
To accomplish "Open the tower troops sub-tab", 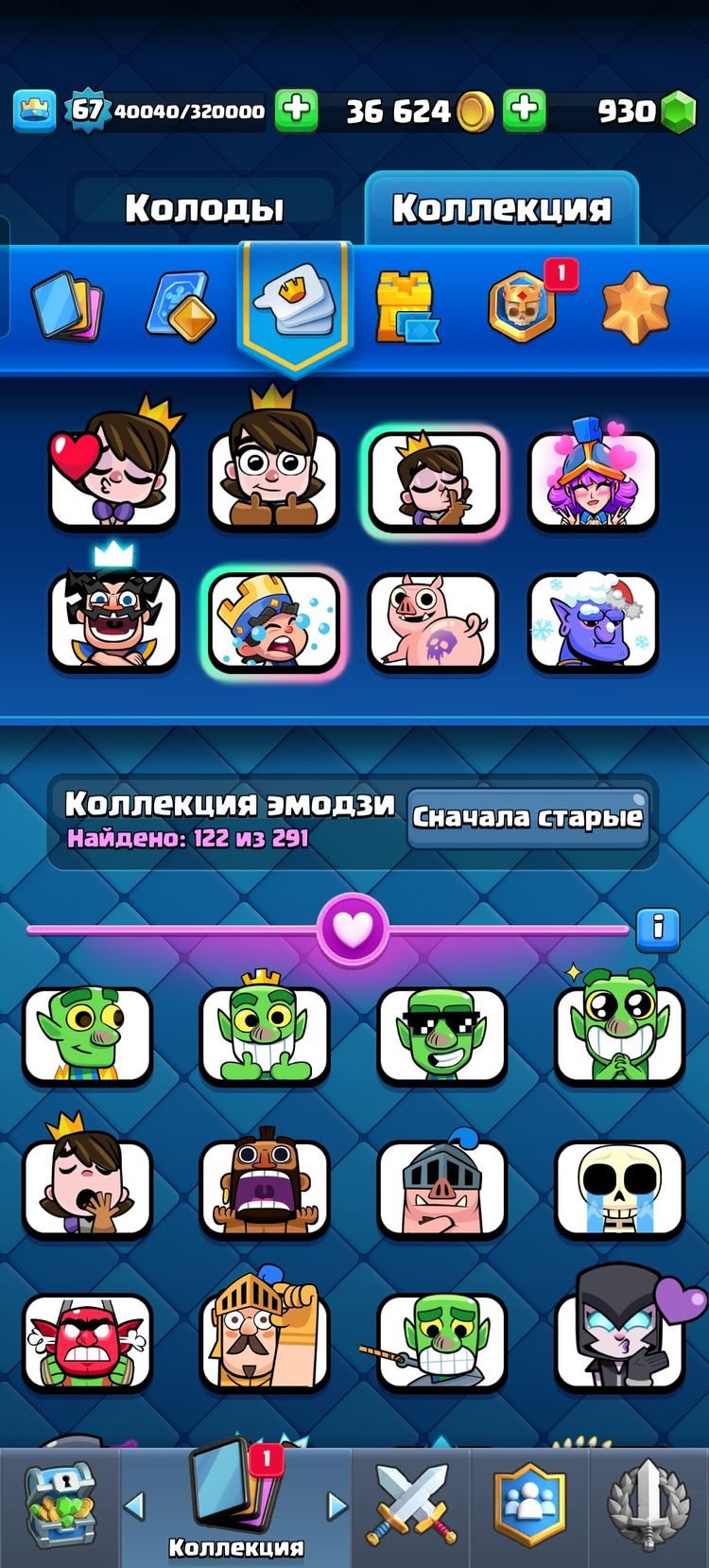I will [405, 306].
